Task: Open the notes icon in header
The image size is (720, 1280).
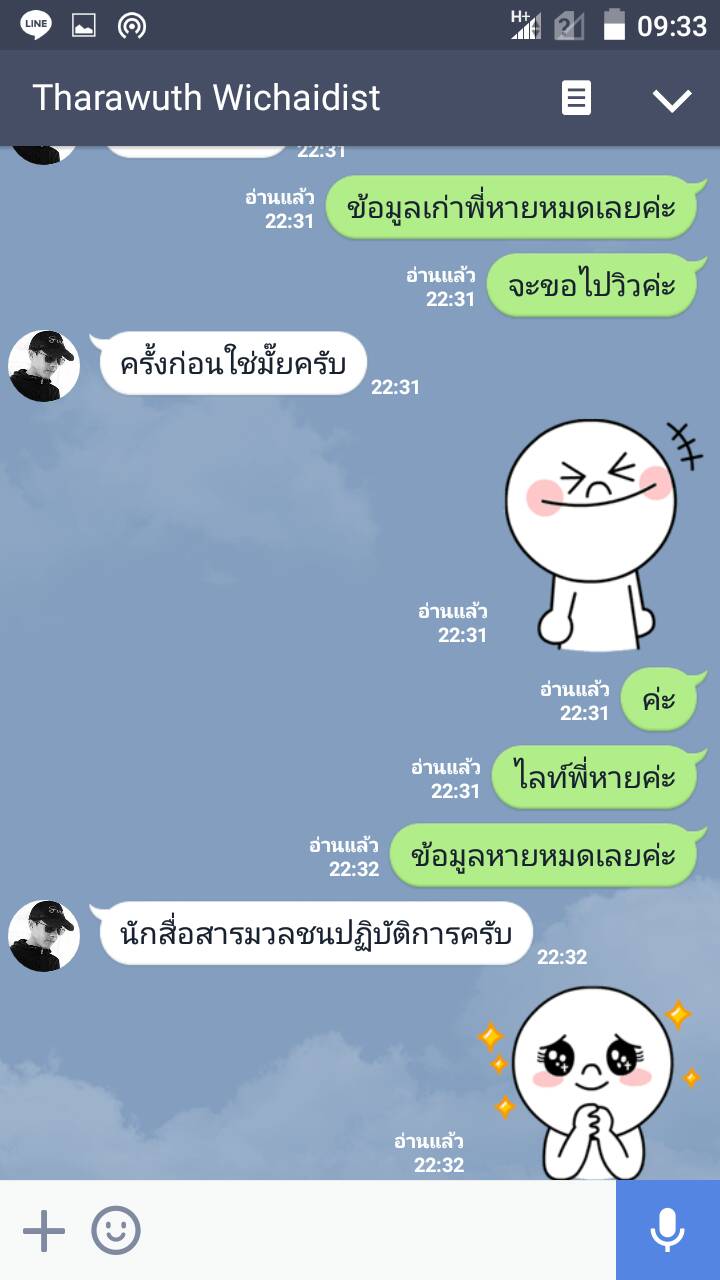Action: 576,98
